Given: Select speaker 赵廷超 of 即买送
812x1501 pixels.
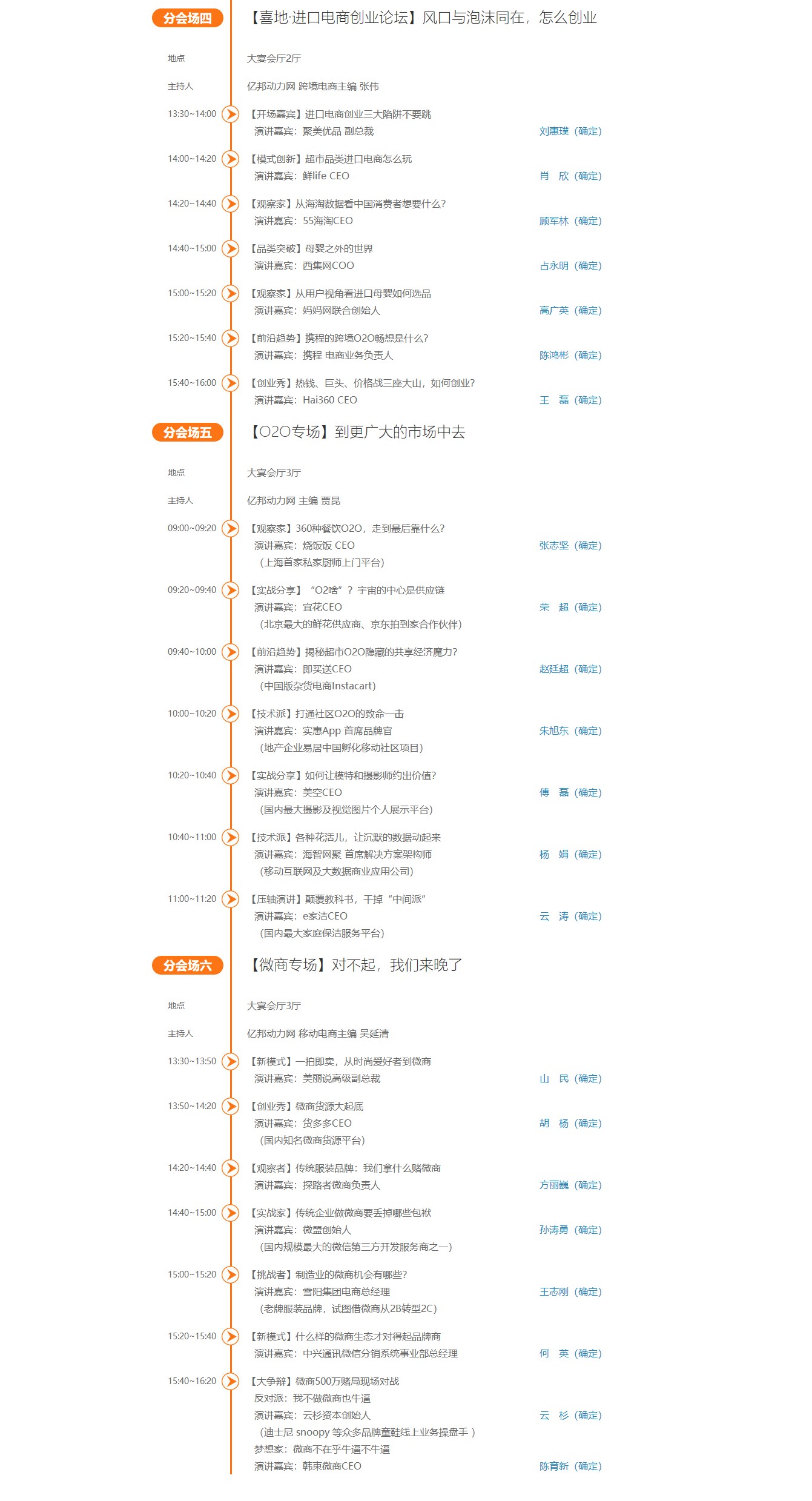Looking at the screenshot, I should [554, 669].
